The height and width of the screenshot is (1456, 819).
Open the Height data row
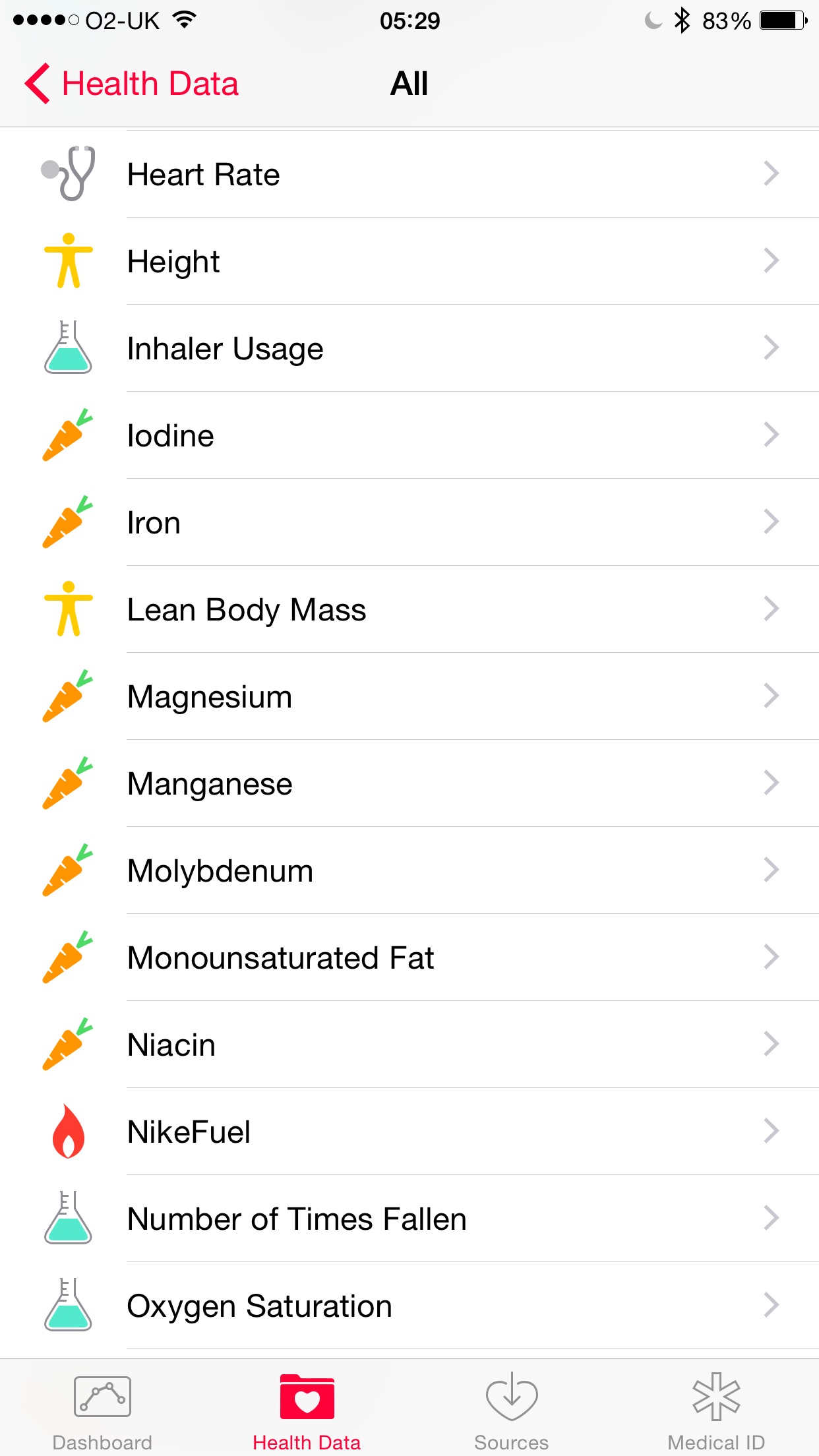pyautogui.click(x=409, y=261)
